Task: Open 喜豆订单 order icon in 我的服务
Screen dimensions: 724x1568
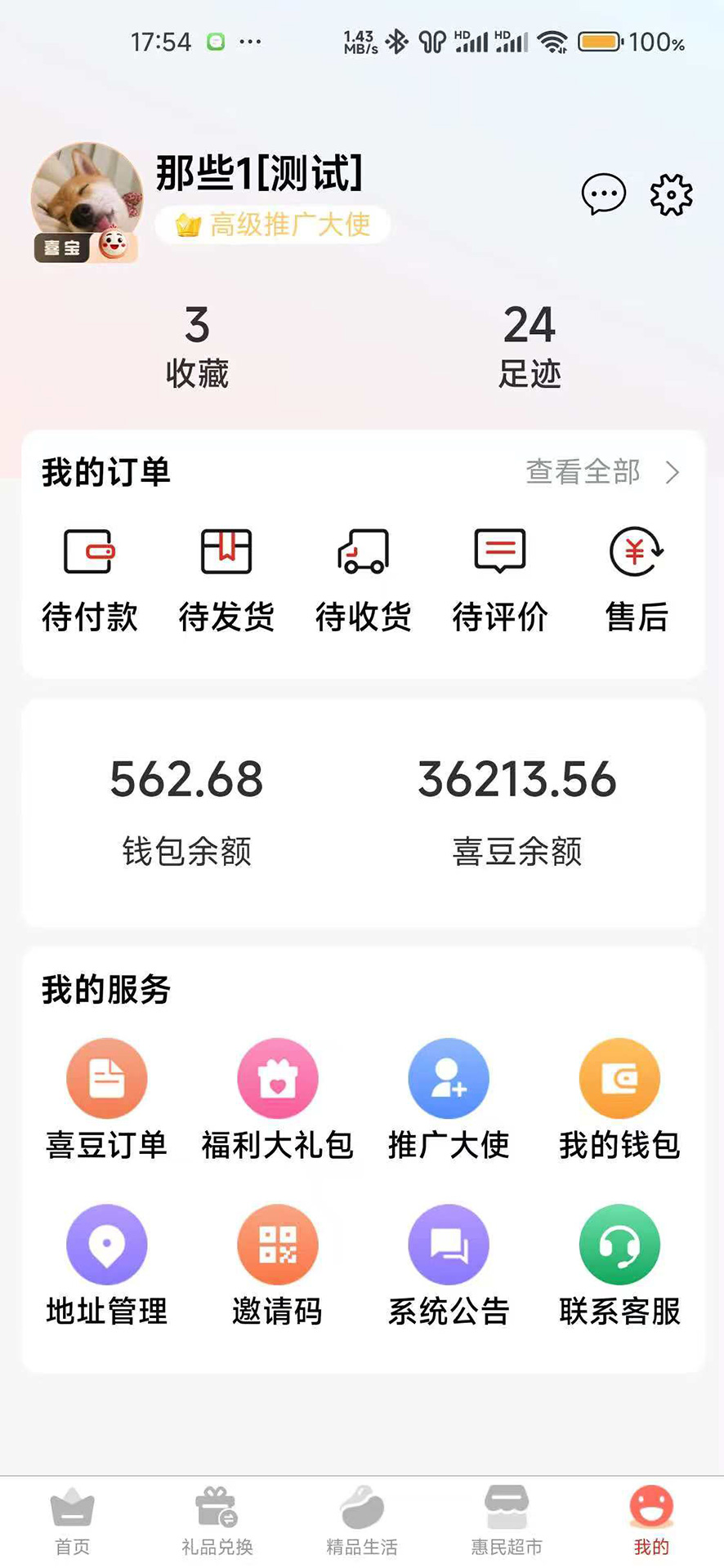Action: pyautogui.click(x=107, y=1078)
